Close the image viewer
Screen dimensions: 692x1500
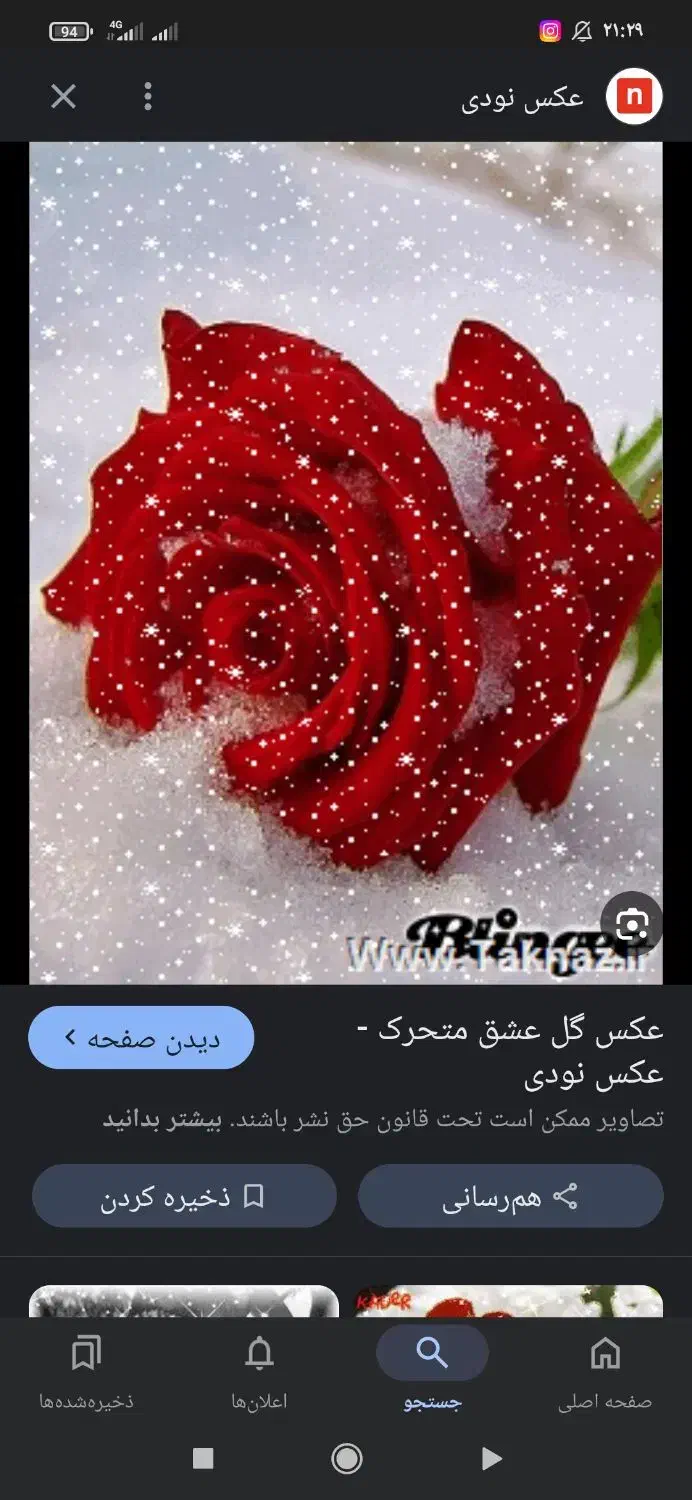click(x=63, y=96)
